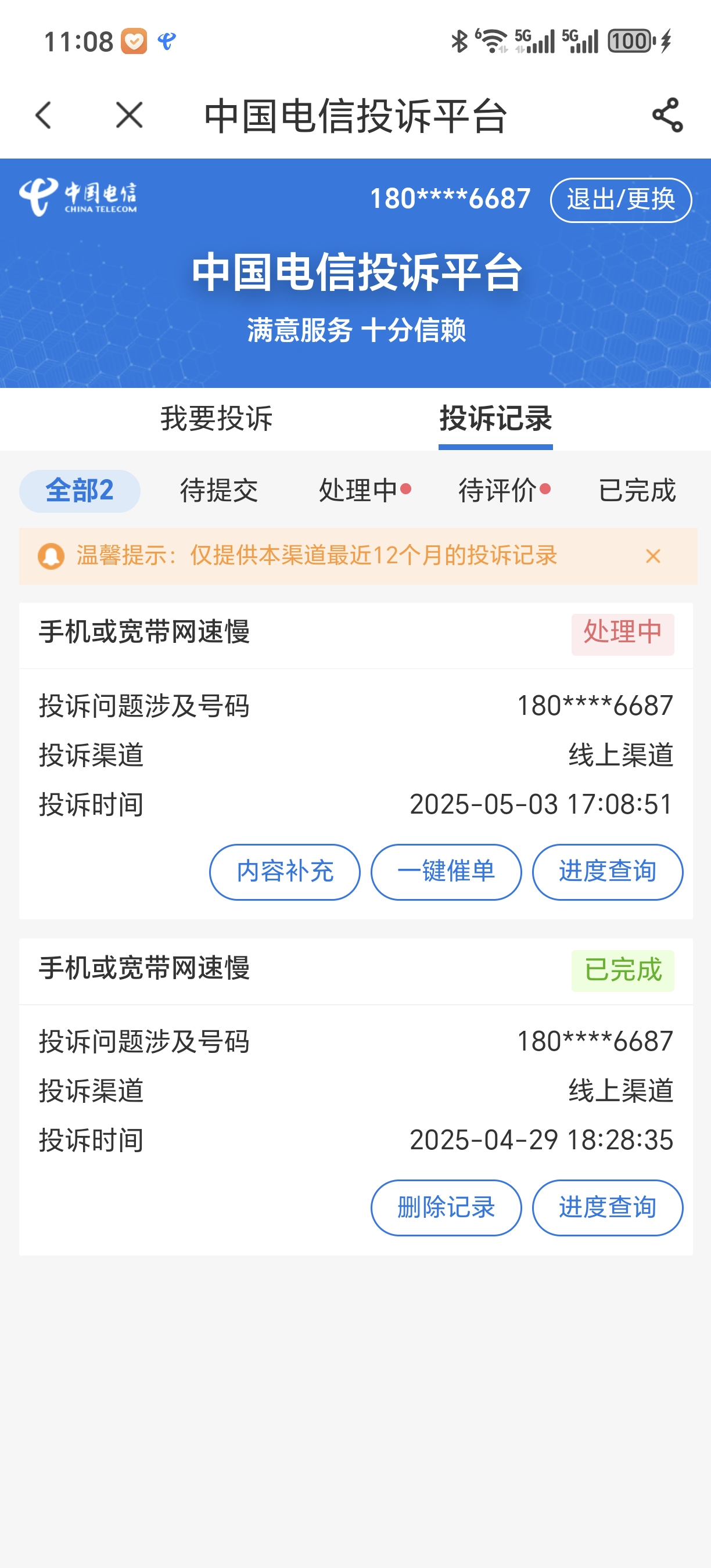Tap 一键催单 to expedite the complaint
The image size is (711, 1568).
pyautogui.click(x=446, y=872)
